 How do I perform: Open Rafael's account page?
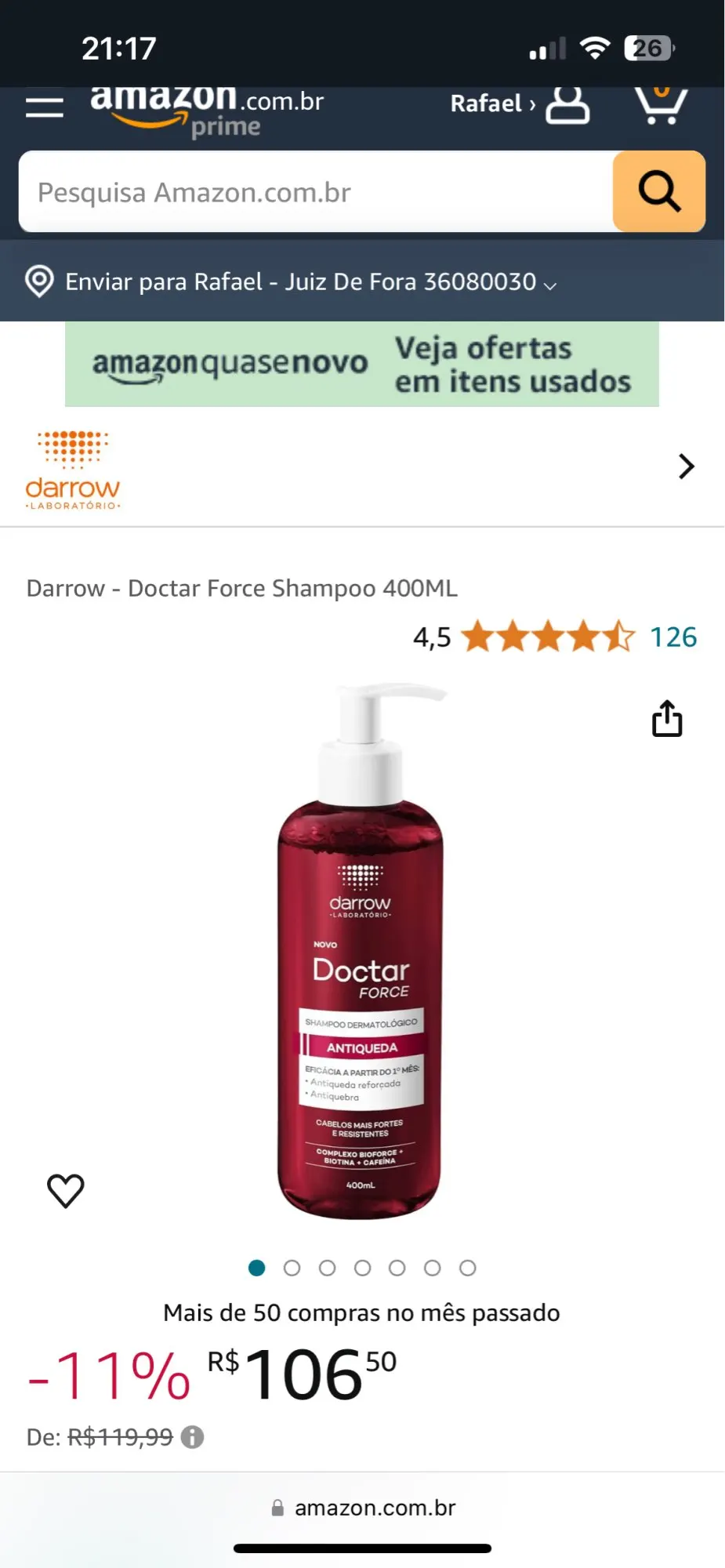[x=520, y=103]
